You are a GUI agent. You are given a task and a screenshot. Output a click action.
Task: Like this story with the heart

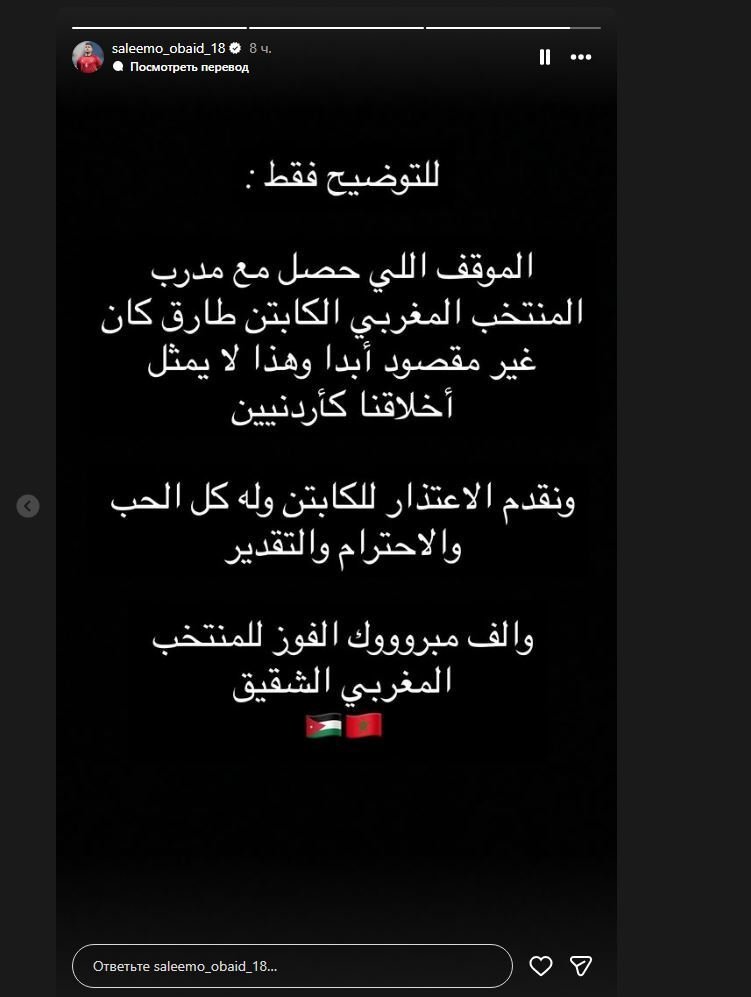(x=541, y=966)
